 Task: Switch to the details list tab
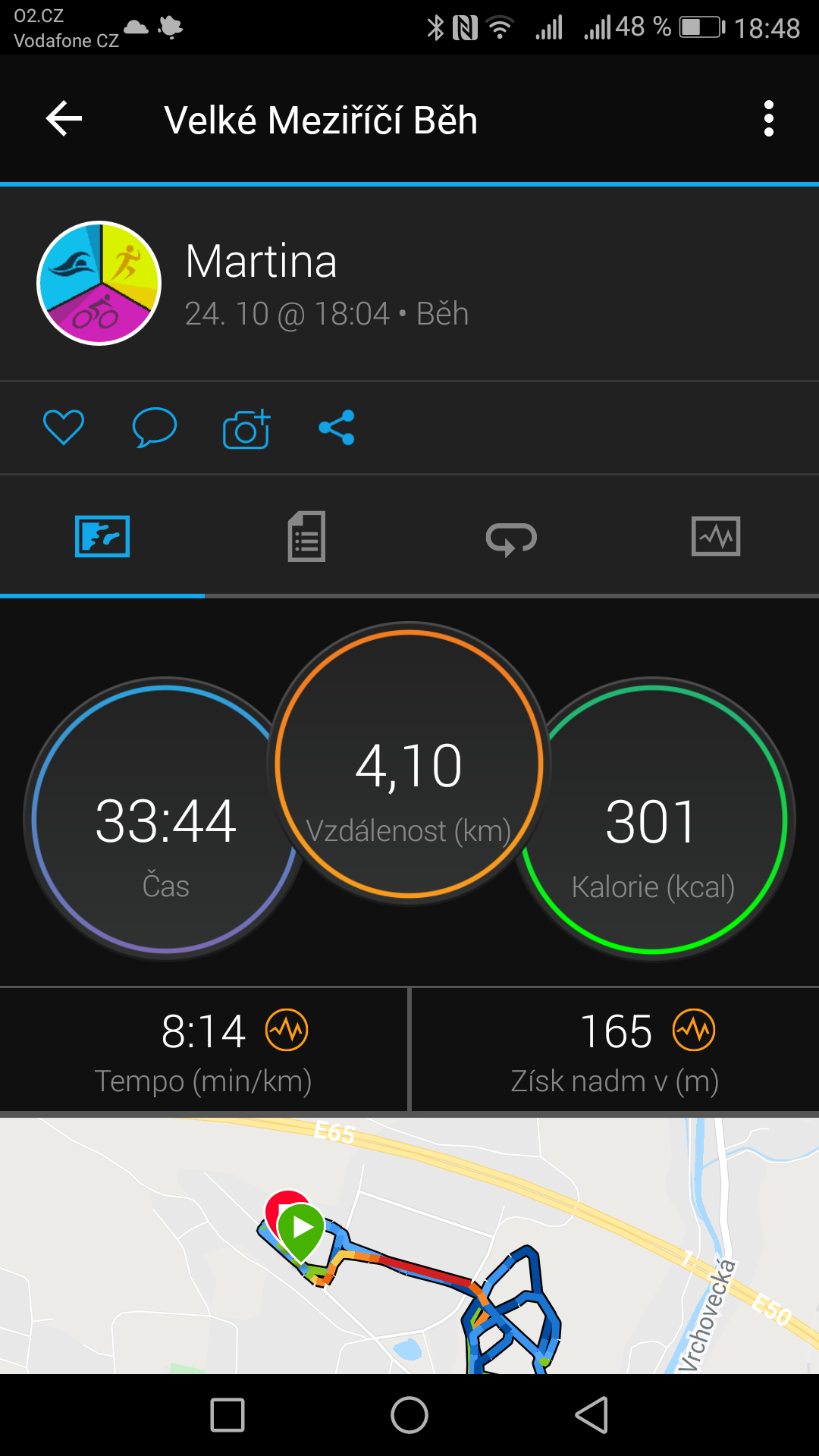click(x=306, y=536)
